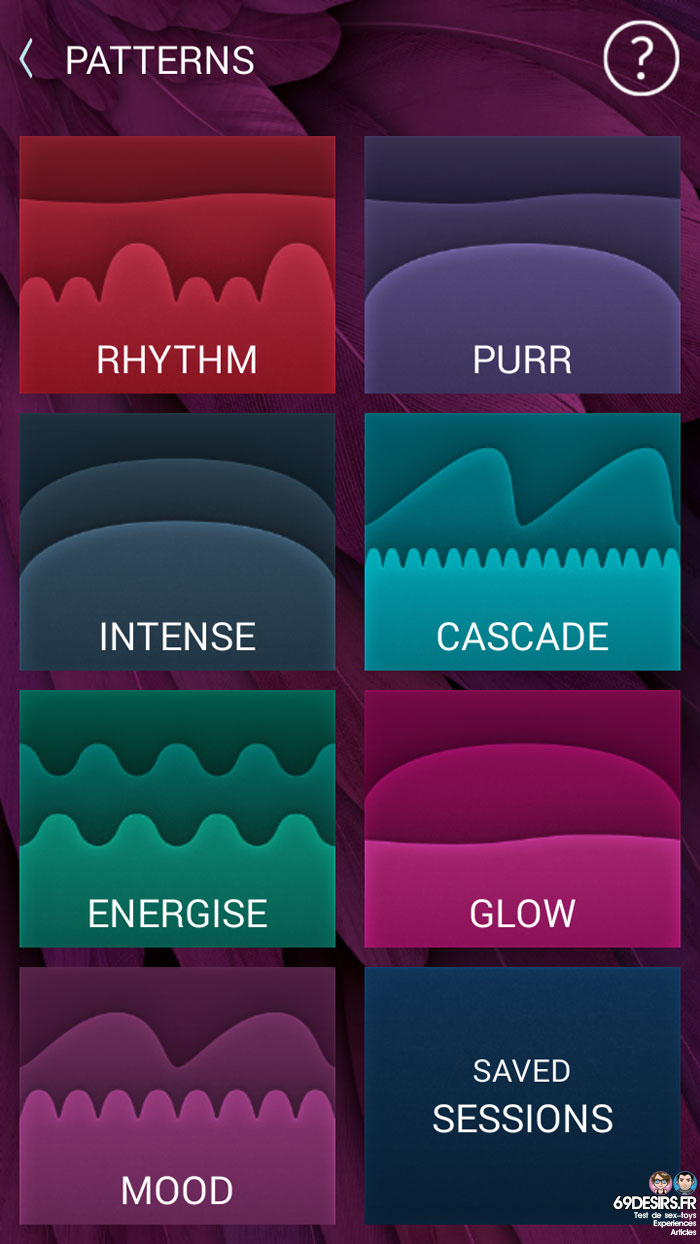Select the Glow pattern tile
Image resolution: width=700 pixels, height=1244 pixels.
coord(522,818)
